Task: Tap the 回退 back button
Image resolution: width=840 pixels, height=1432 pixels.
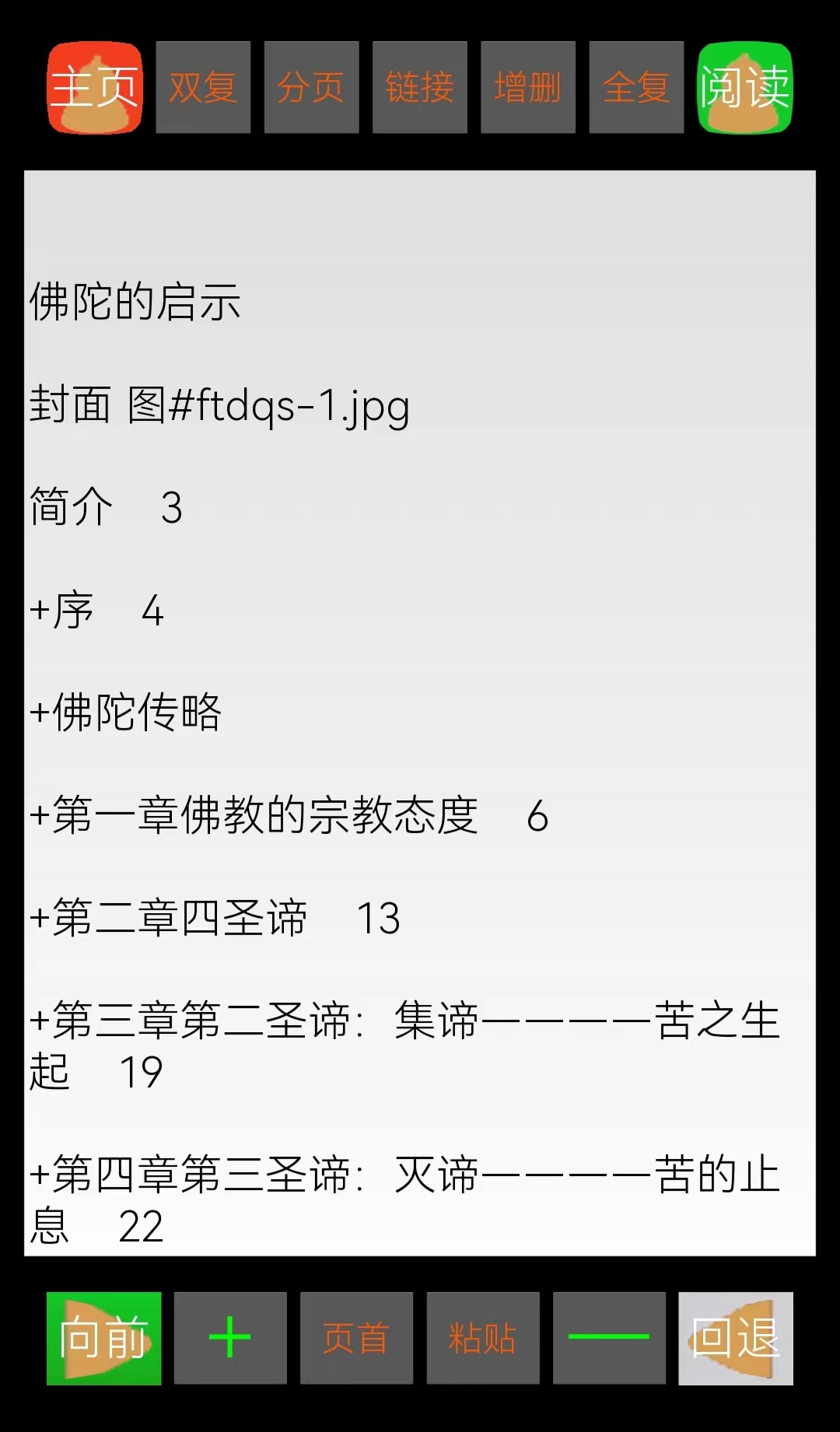Action: coord(736,1338)
